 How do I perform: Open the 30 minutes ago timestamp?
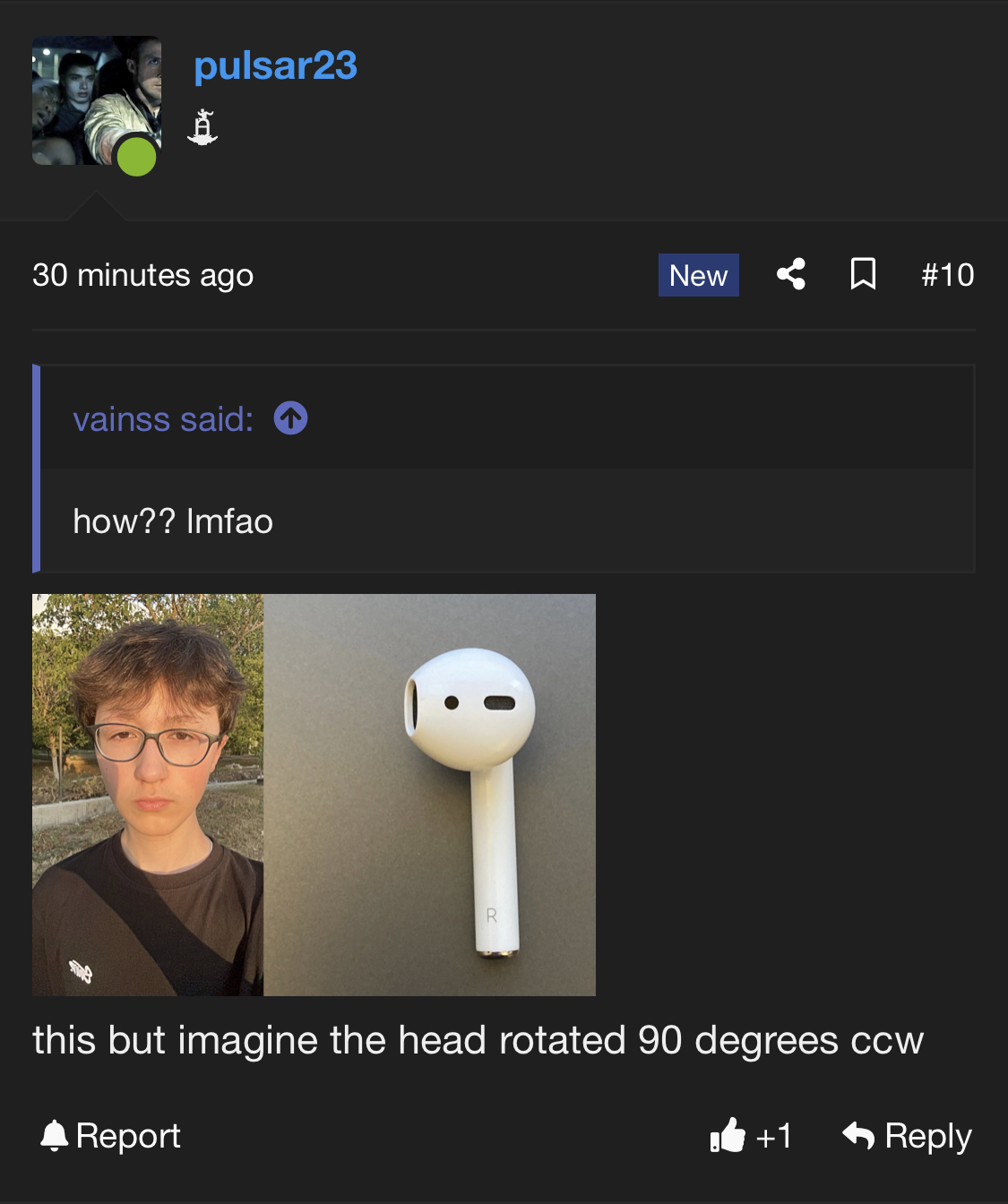coord(143,275)
